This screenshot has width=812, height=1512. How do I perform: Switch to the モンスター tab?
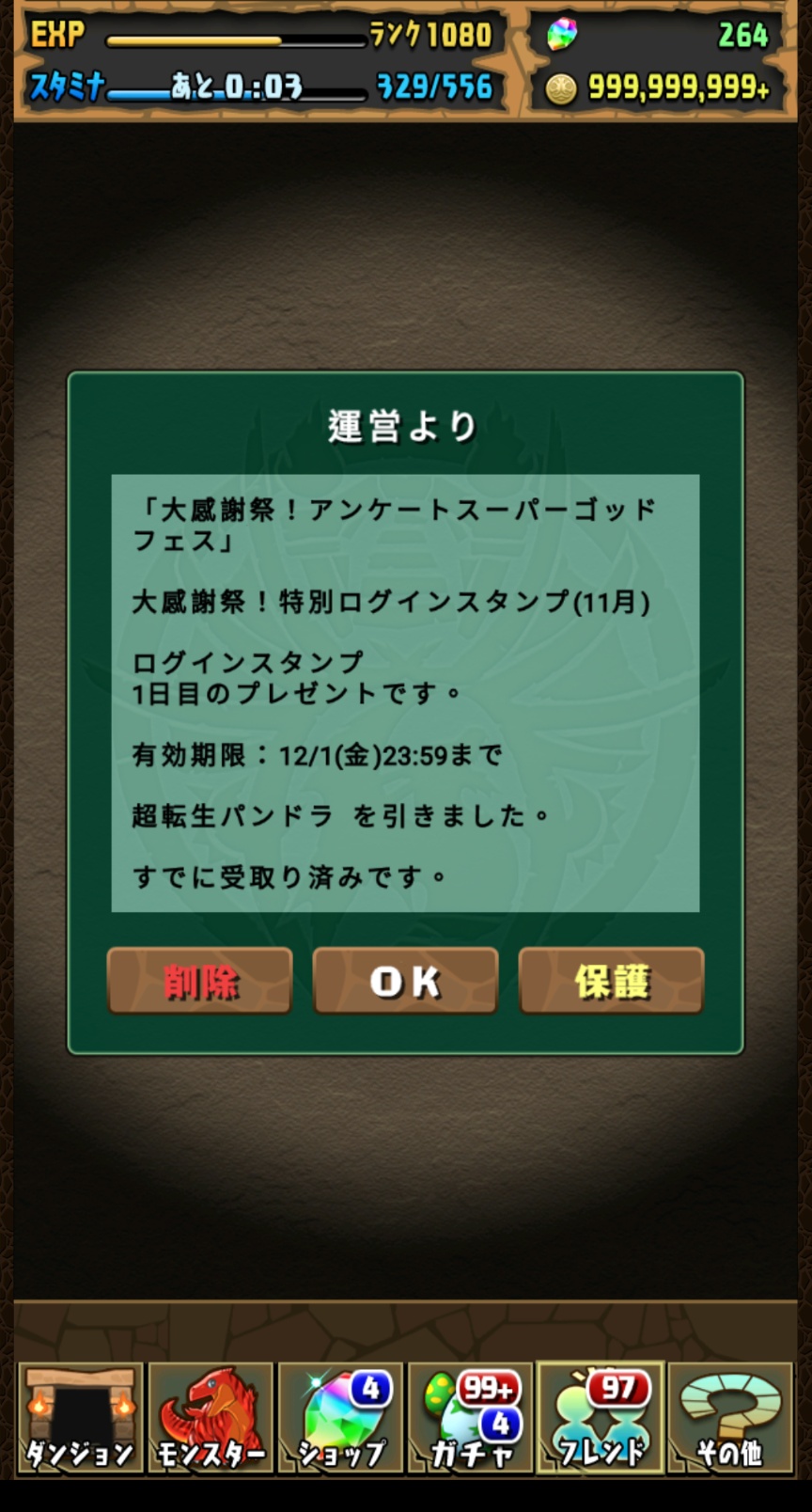click(x=211, y=1417)
